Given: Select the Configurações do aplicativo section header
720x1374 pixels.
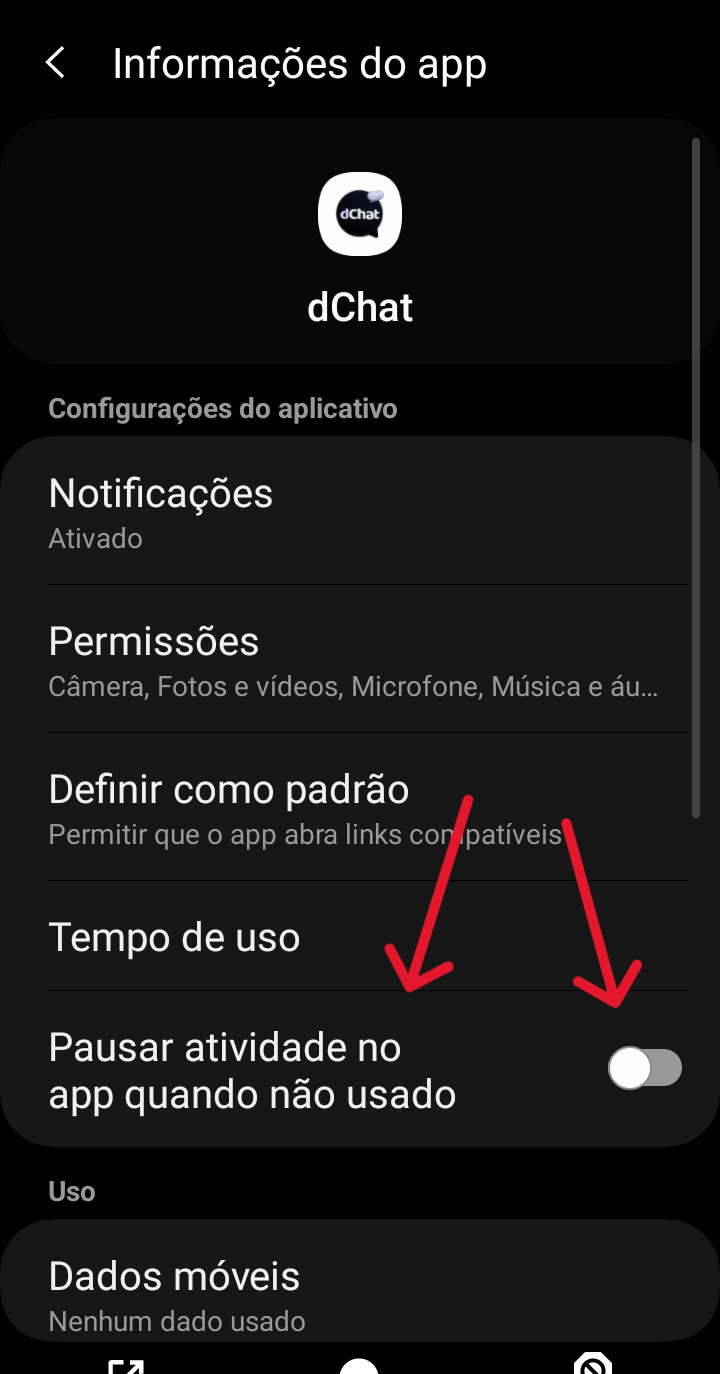Looking at the screenshot, I should click(x=222, y=408).
